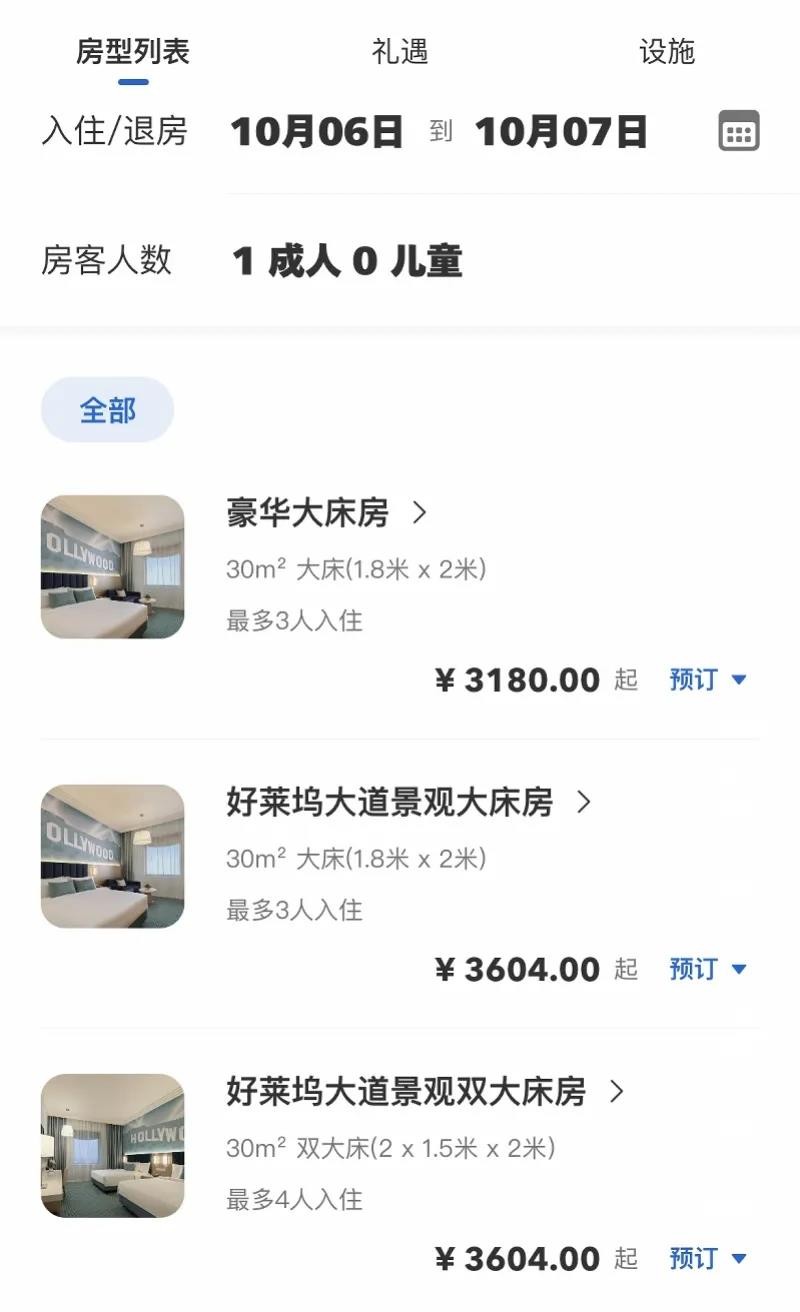Edit guest count 1 成人 0 儿童
This screenshot has height=1312, width=800.
[x=347, y=261]
